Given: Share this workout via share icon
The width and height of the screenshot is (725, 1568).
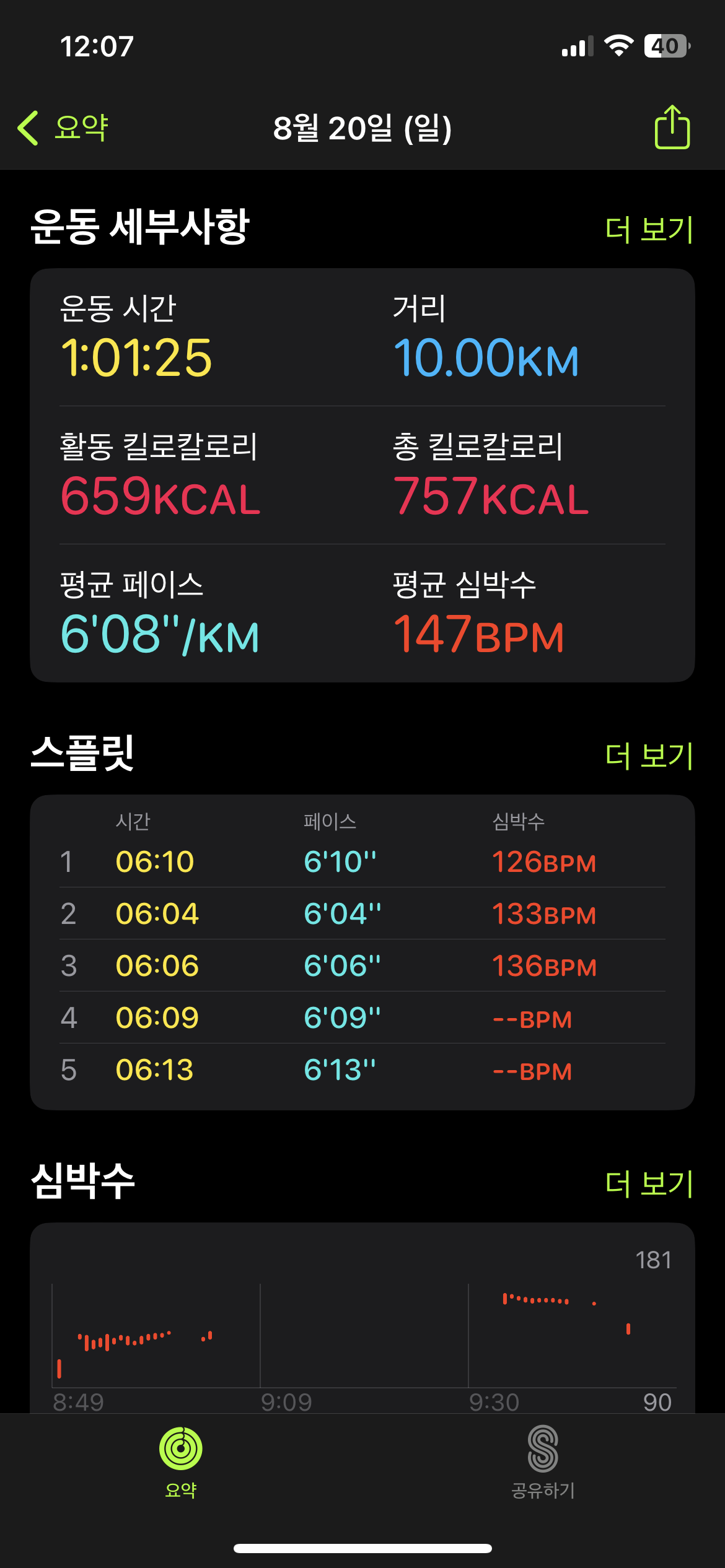Looking at the screenshot, I should point(672,127).
